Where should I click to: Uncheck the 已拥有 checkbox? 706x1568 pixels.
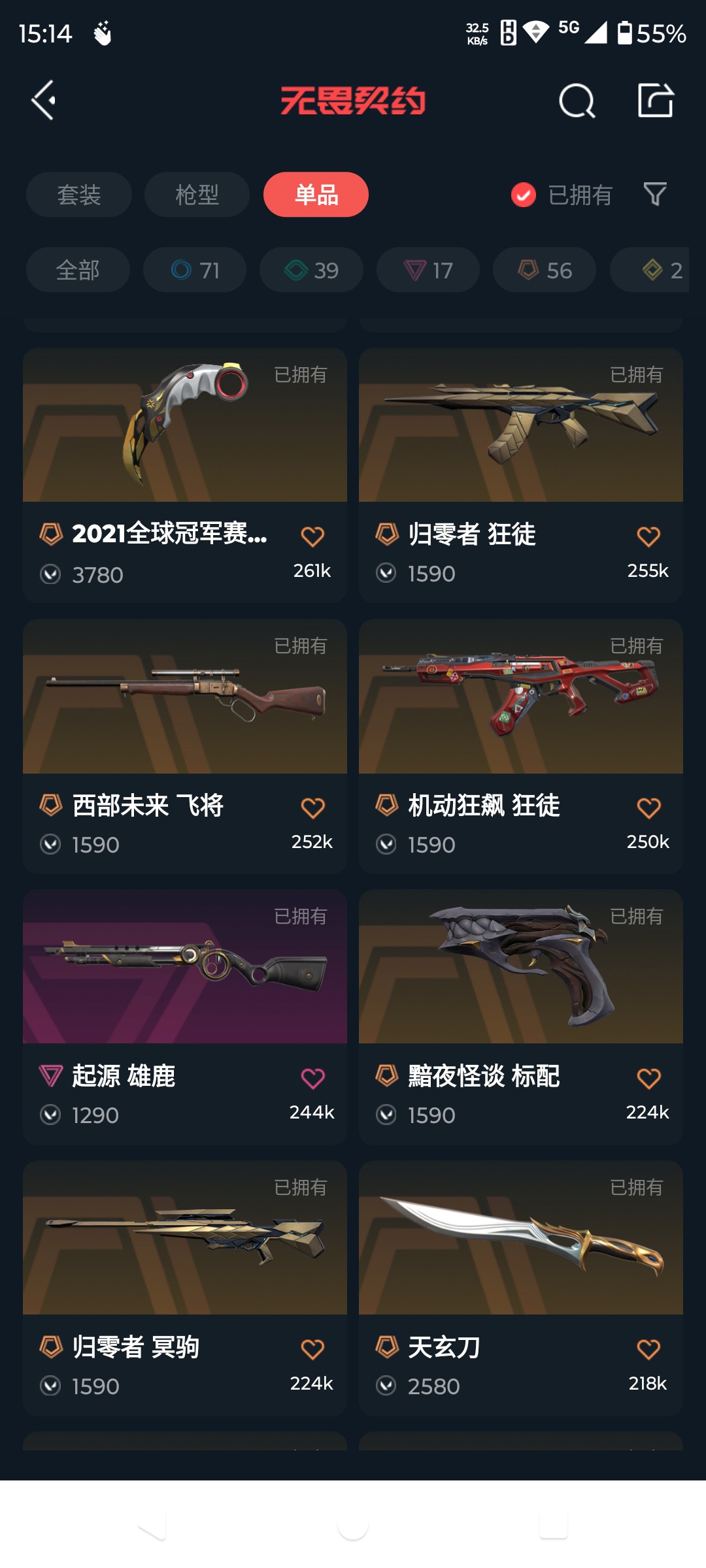pyautogui.click(x=524, y=195)
